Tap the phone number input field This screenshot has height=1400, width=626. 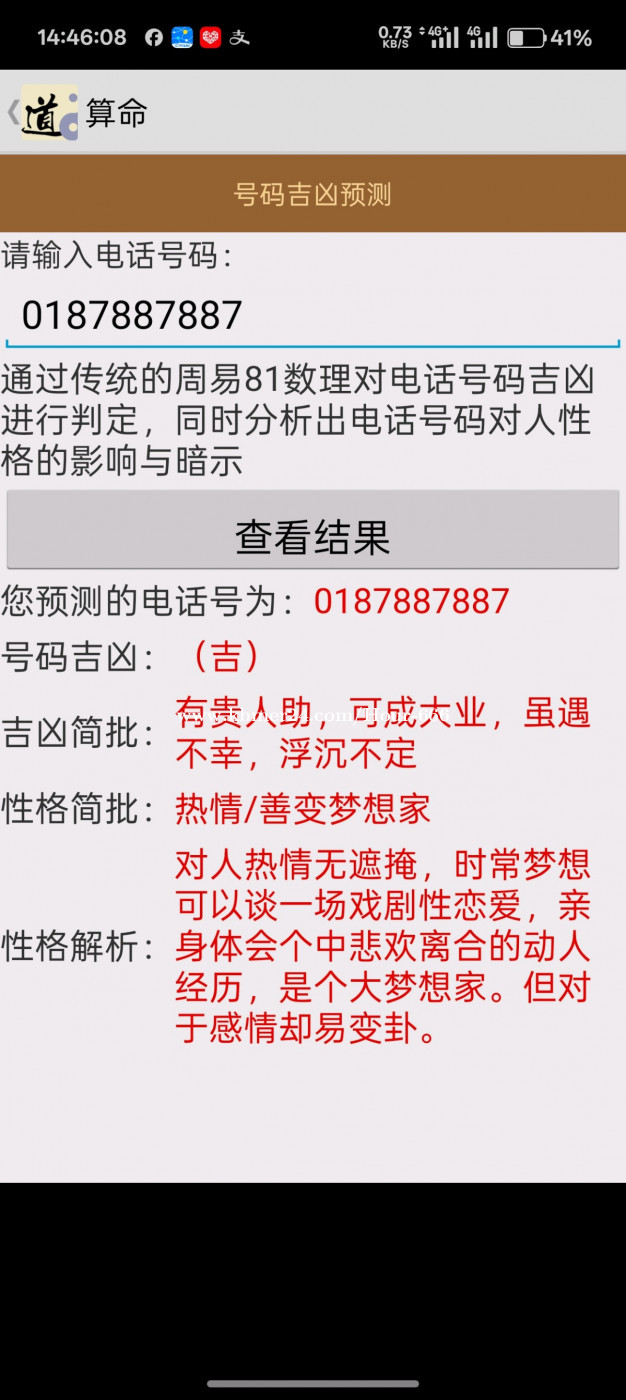313,315
